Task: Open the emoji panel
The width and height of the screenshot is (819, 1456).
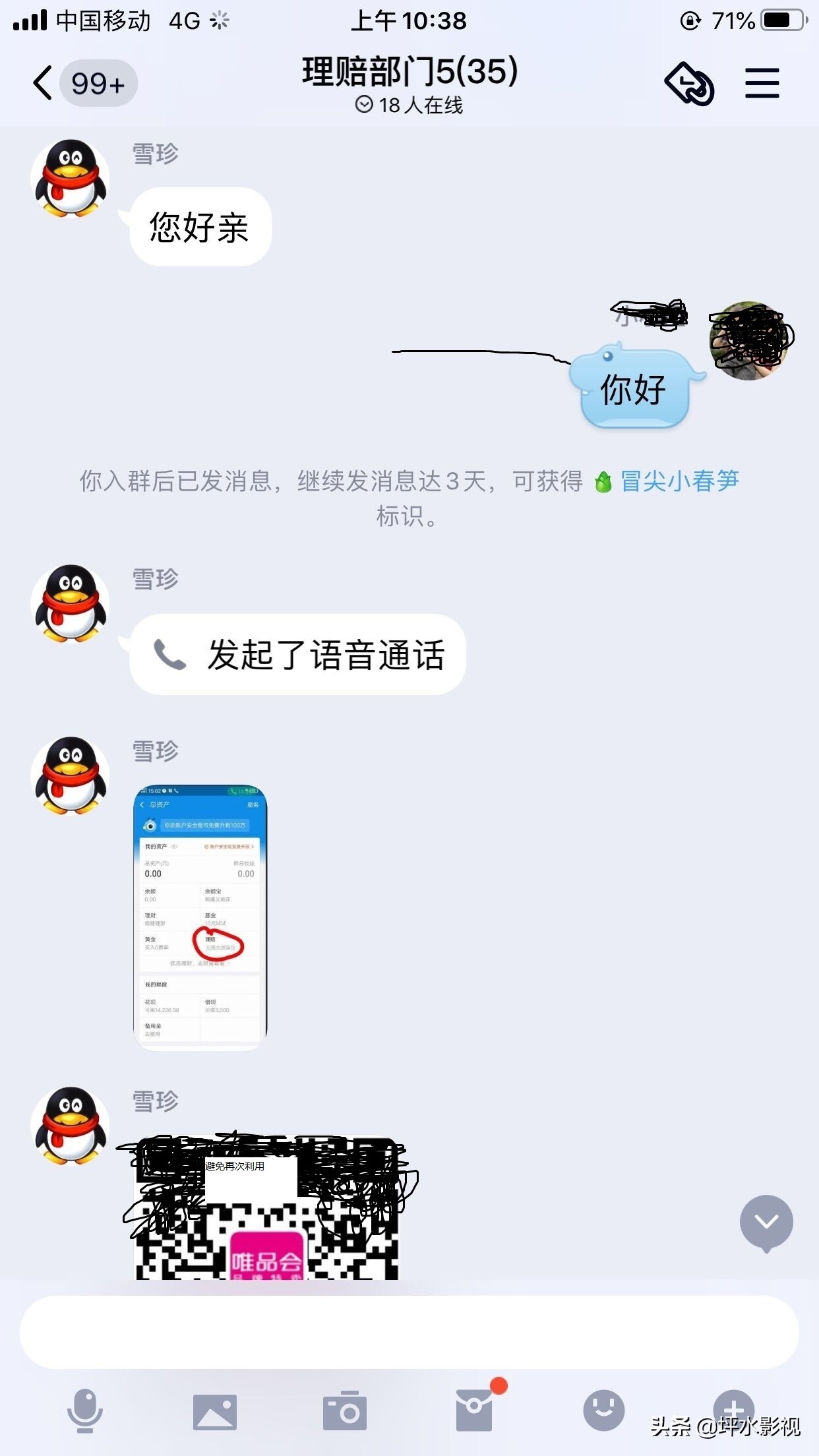Action: point(603,1410)
